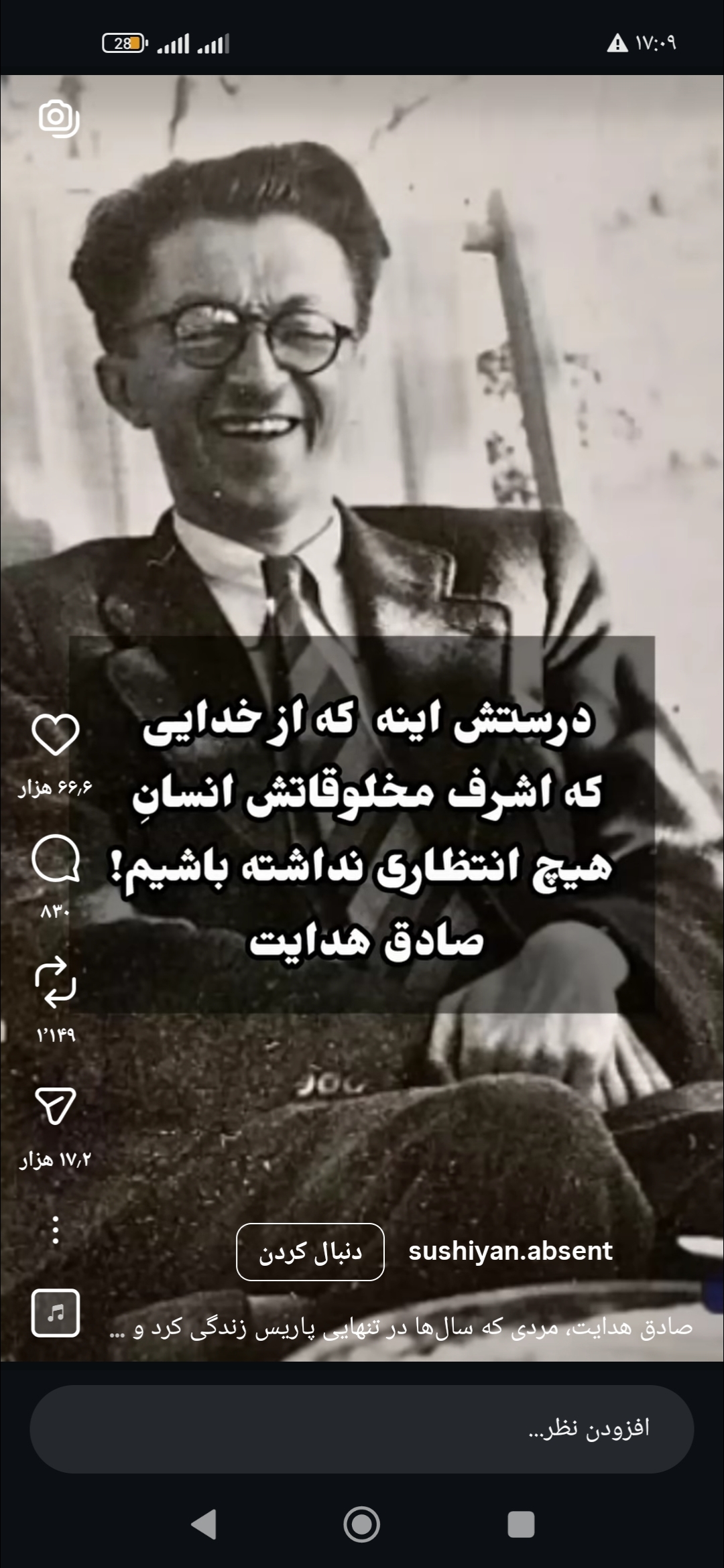Share the reel via send icon
The width and height of the screenshot is (724, 1568).
[56, 1106]
